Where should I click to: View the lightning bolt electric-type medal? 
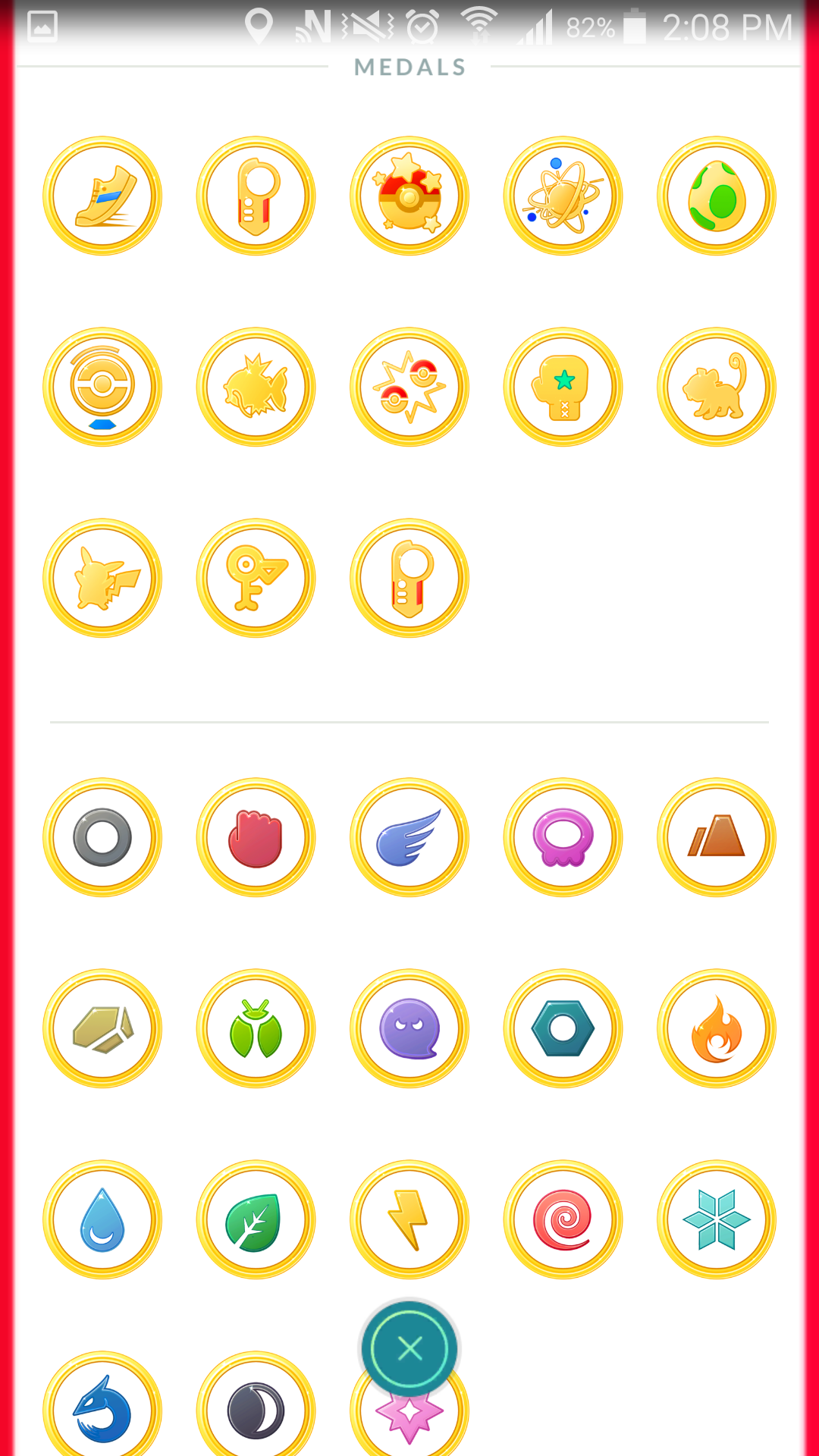[409, 1219]
